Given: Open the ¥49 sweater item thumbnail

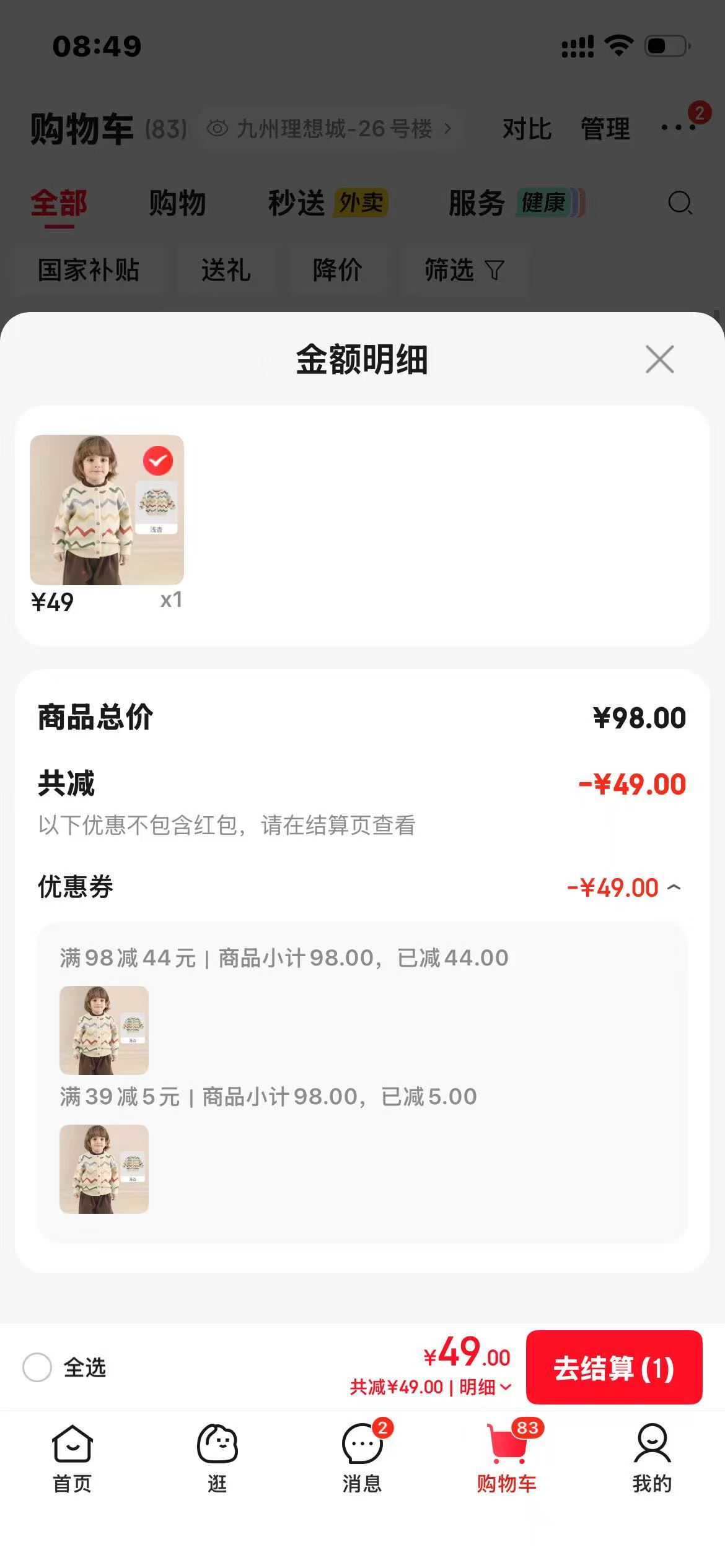Looking at the screenshot, I should (107, 510).
